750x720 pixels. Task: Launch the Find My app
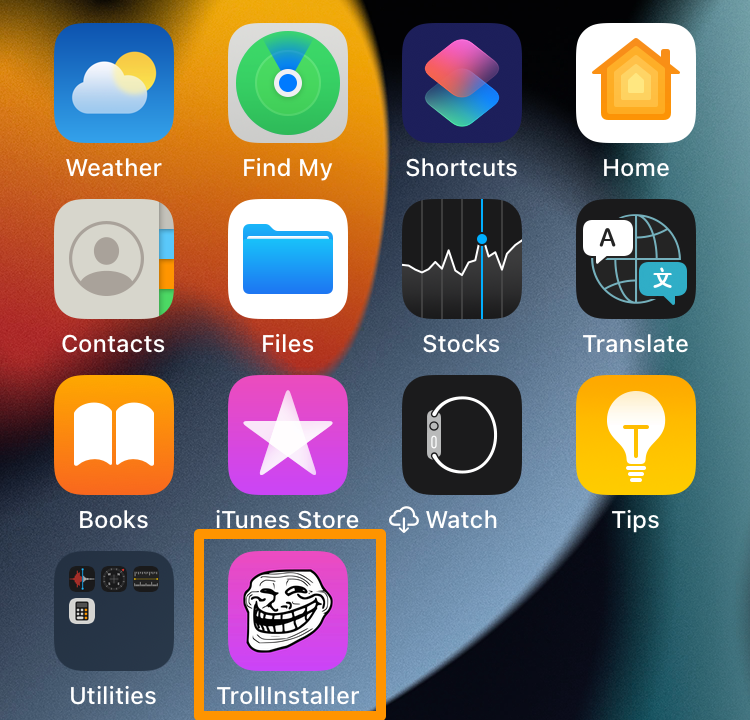coord(288,83)
